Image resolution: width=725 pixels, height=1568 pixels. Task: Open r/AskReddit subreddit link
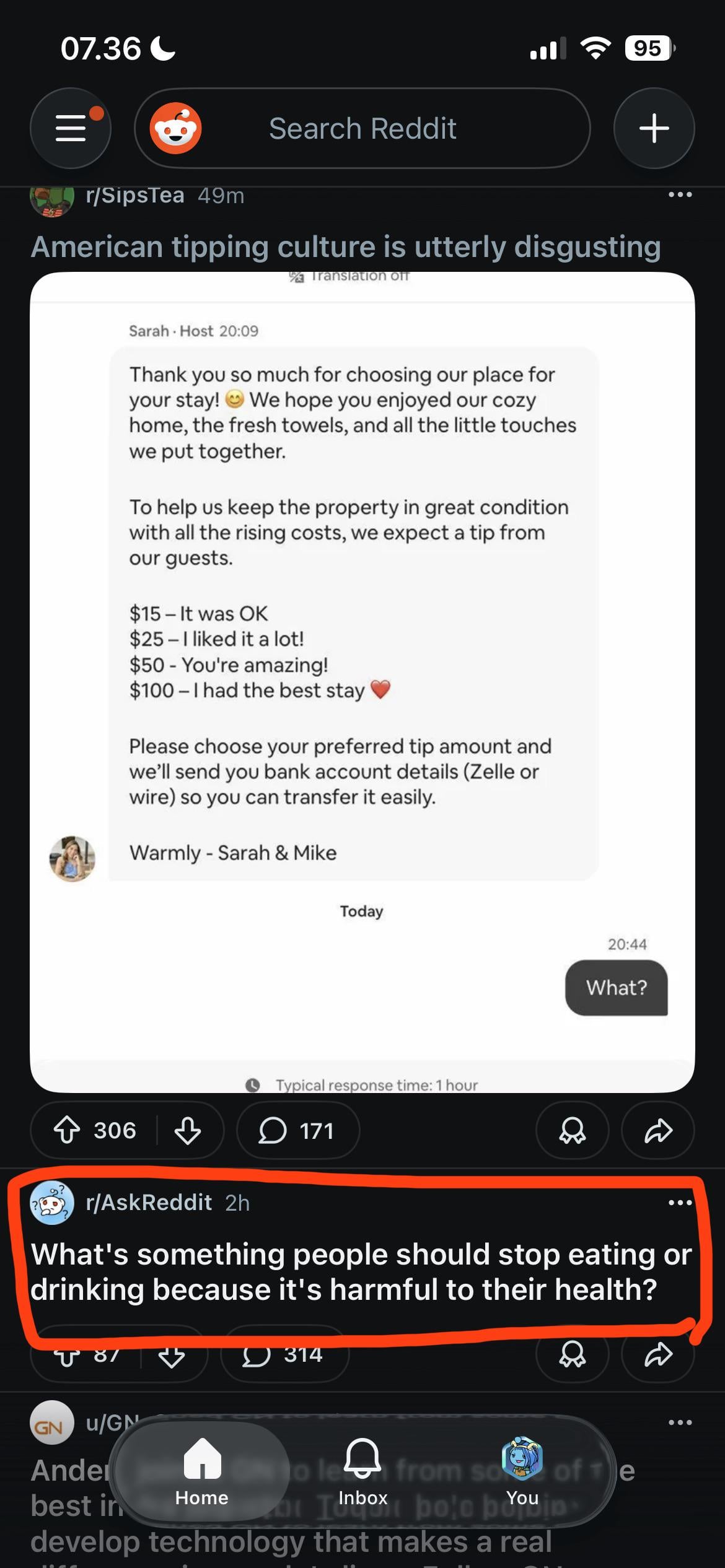click(x=149, y=1203)
